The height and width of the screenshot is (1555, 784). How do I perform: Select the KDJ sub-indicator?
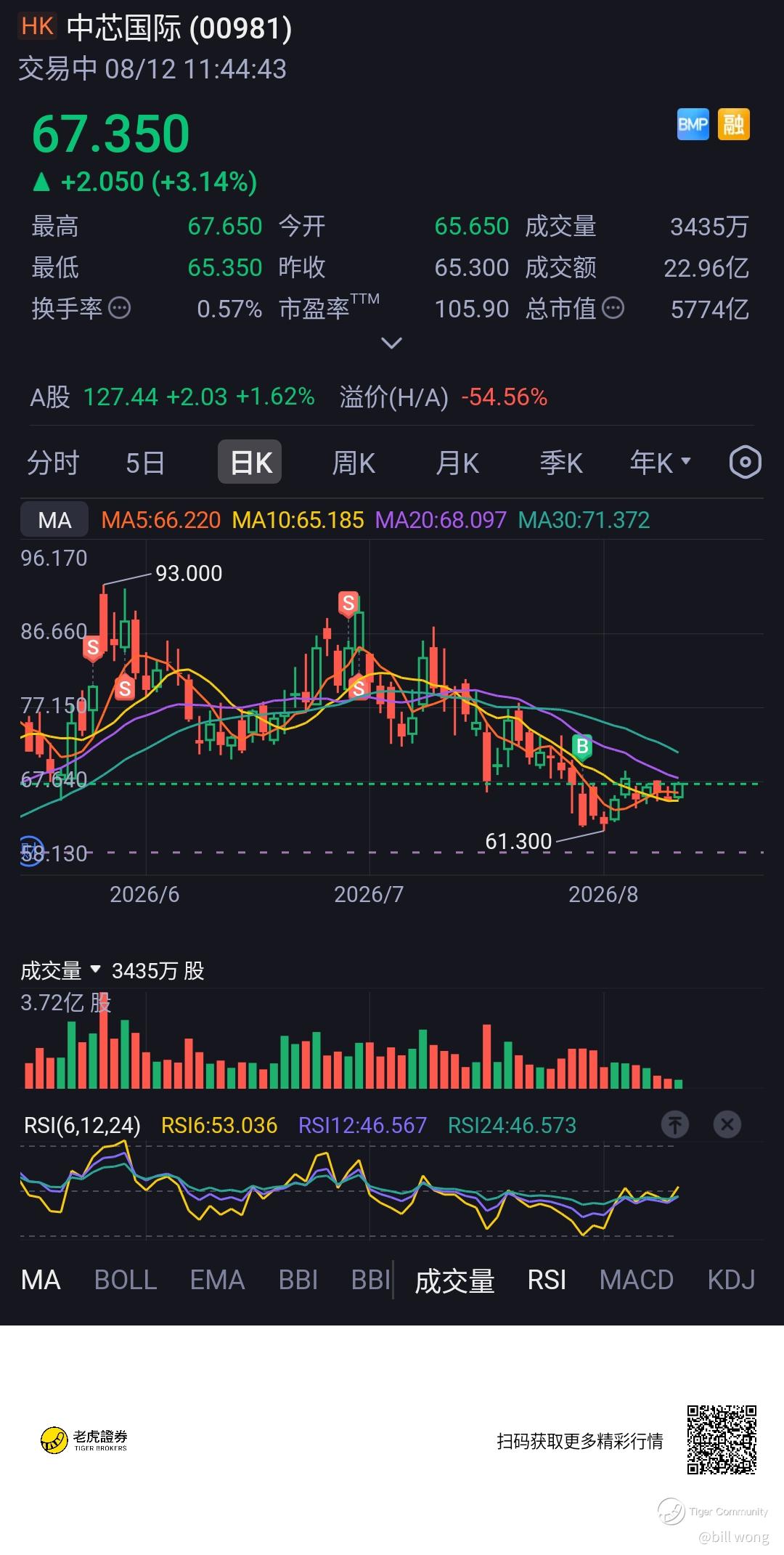point(731,1280)
